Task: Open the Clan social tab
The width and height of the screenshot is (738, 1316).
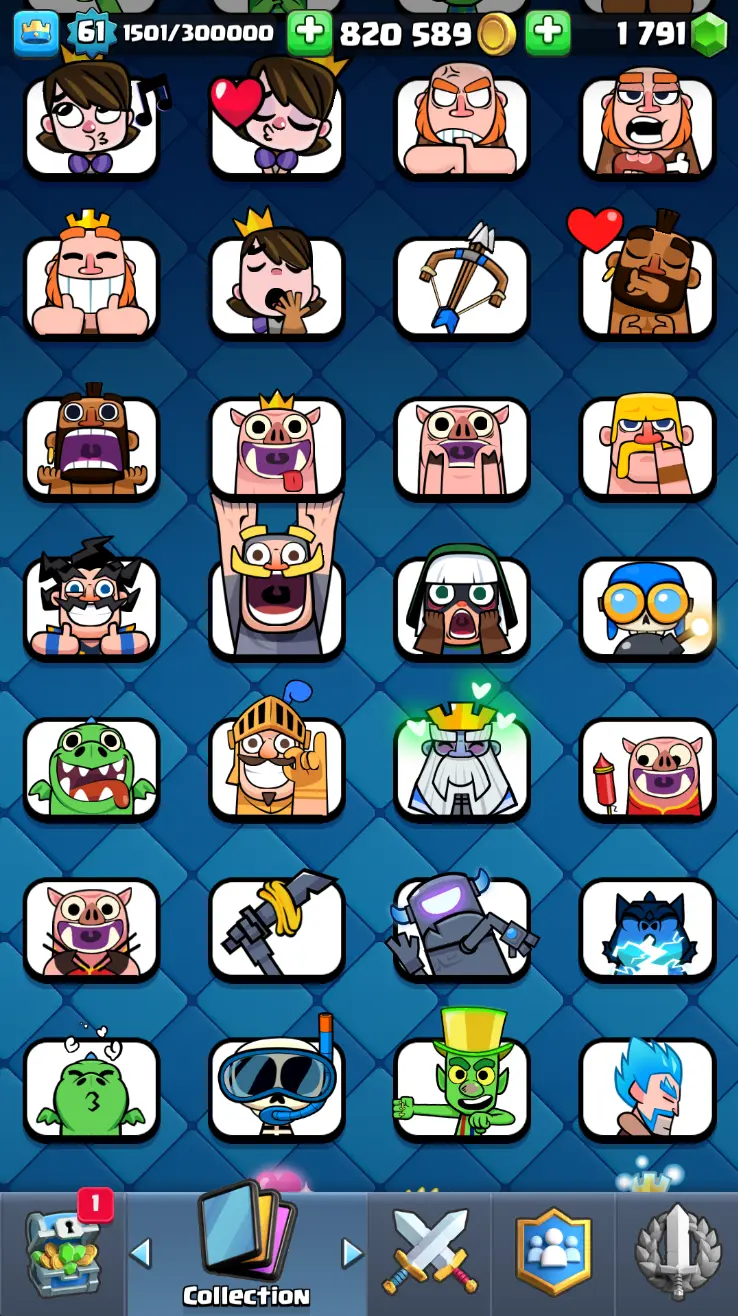Action: click(x=553, y=1253)
